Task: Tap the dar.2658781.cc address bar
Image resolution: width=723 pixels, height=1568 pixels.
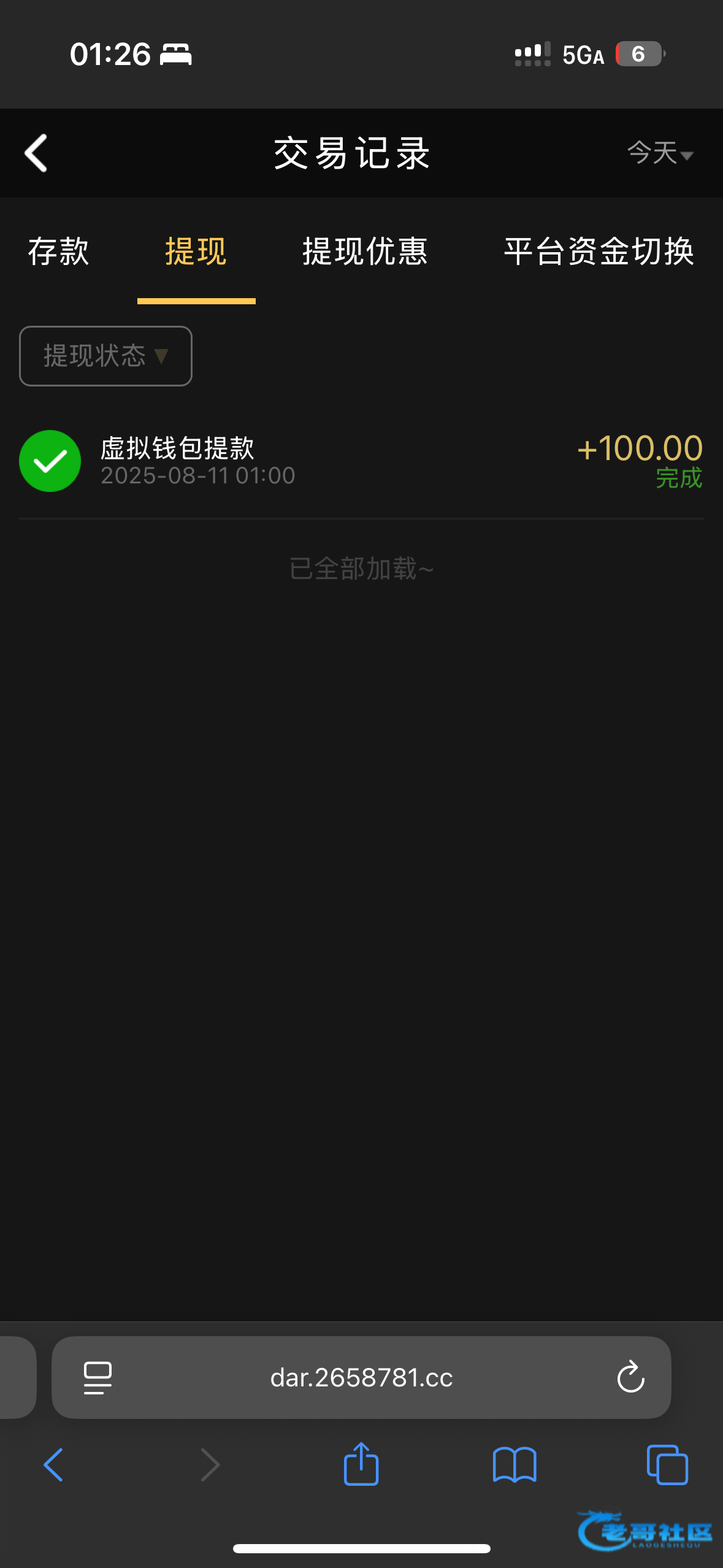Action: coord(361,1378)
